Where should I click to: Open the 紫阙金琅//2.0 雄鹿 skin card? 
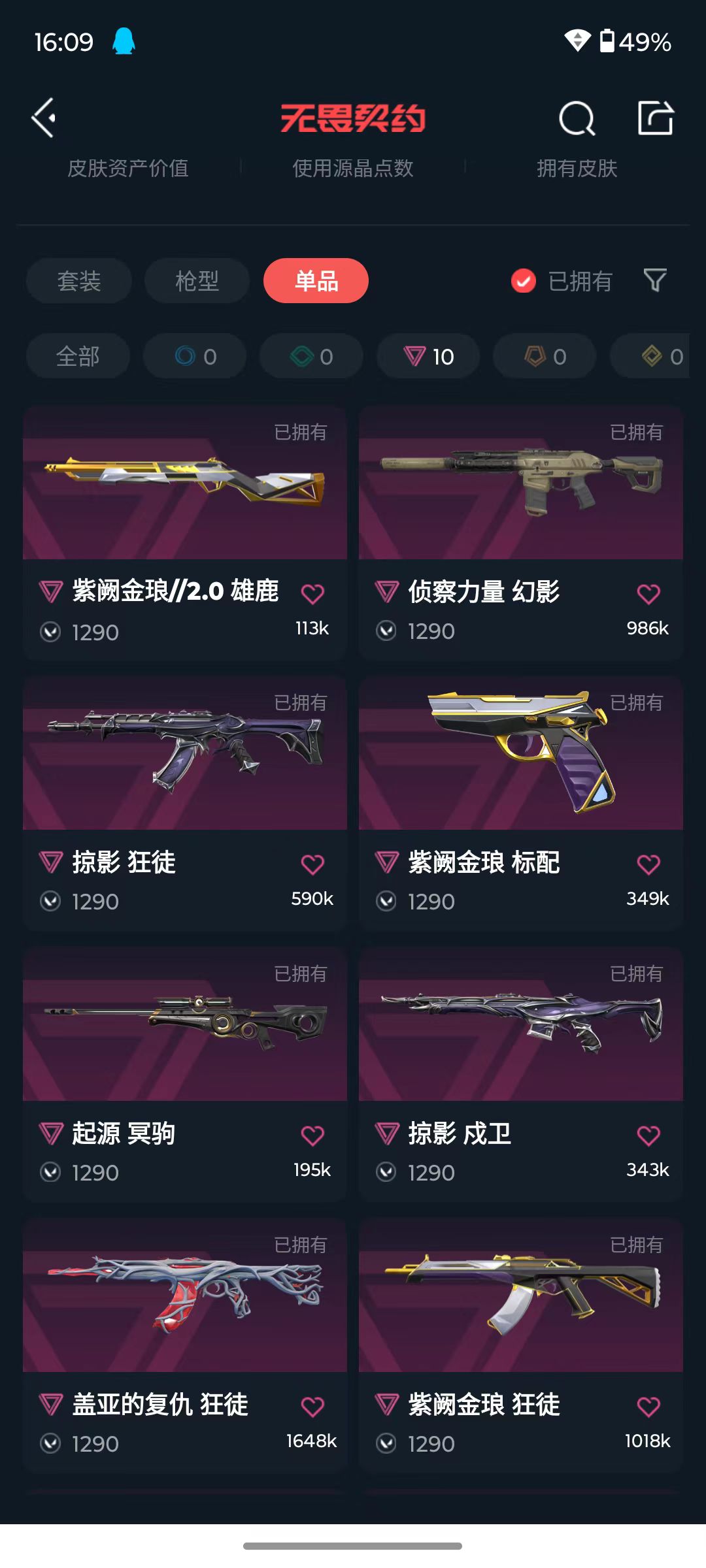[185, 534]
